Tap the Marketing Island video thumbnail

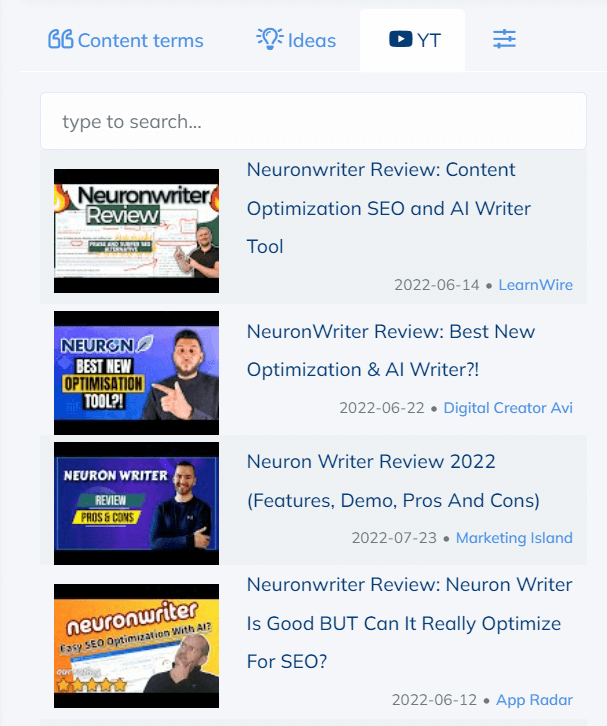point(137,496)
